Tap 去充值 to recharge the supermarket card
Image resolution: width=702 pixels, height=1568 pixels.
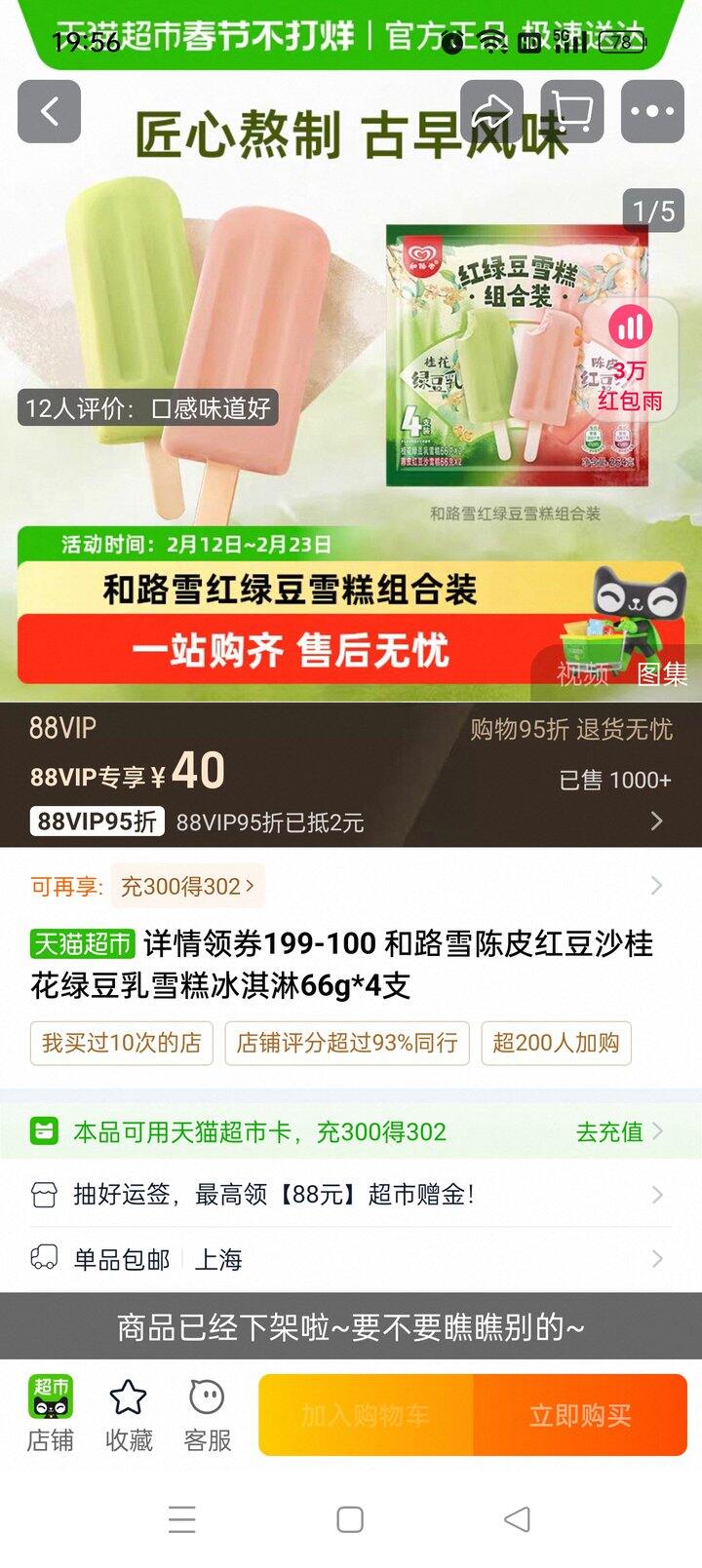pyautogui.click(x=619, y=1131)
